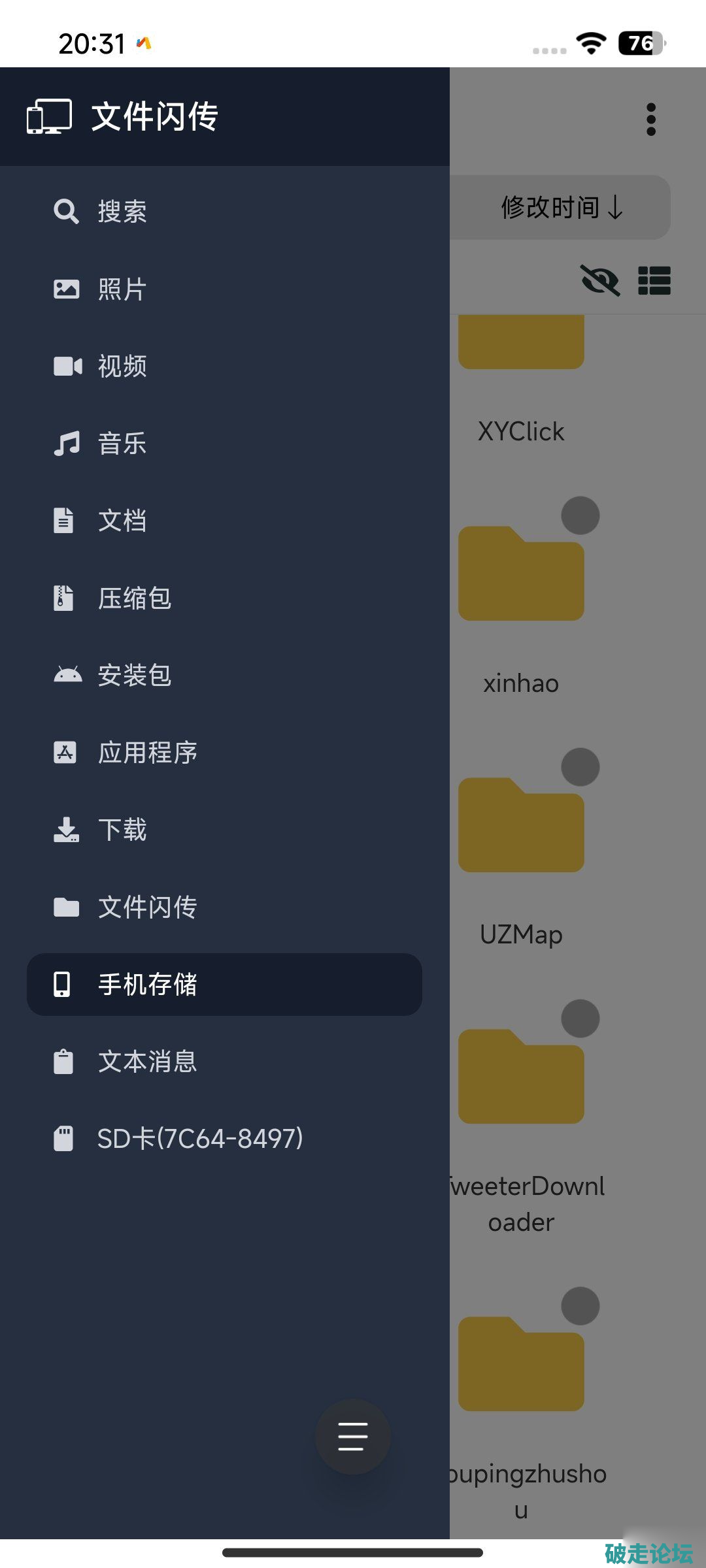Open the three-dot overflow menu

[x=650, y=120]
